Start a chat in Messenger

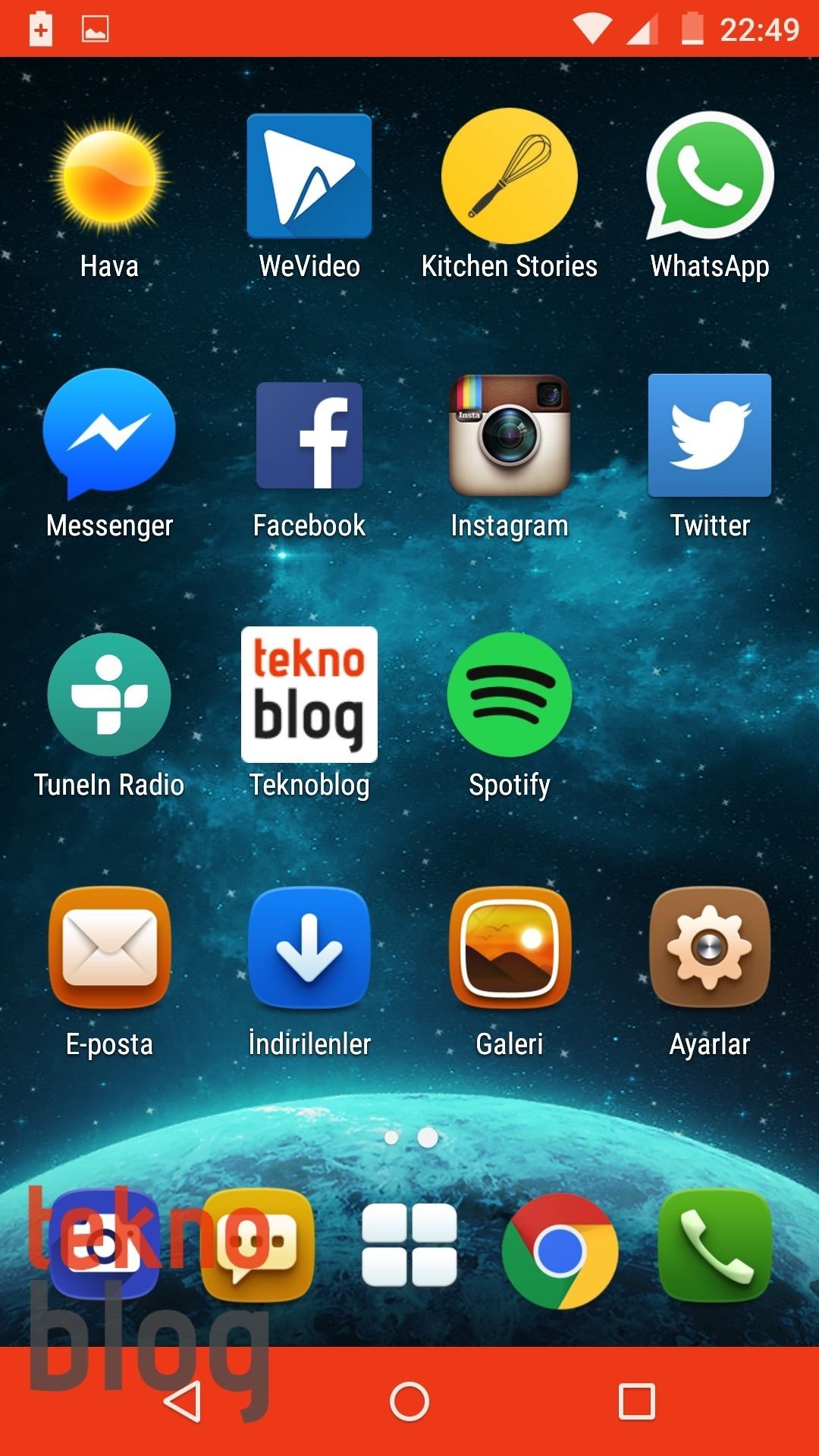(109, 435)
